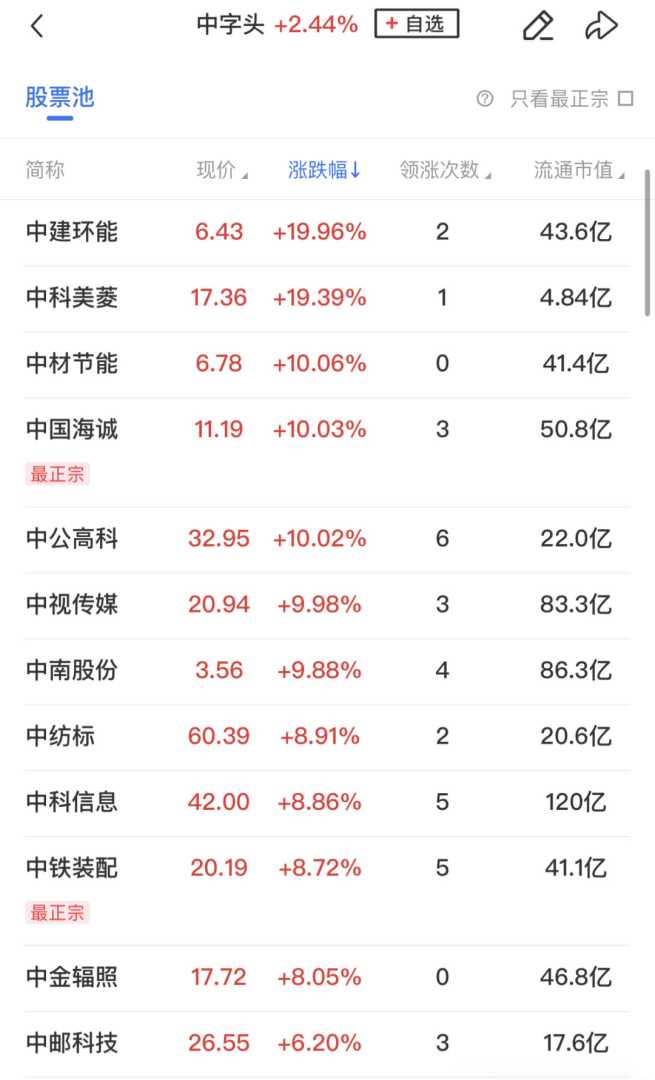Select the 中国海诚 row
Image resolution: width=655 pixels, height=1080 pixels.
72,430
